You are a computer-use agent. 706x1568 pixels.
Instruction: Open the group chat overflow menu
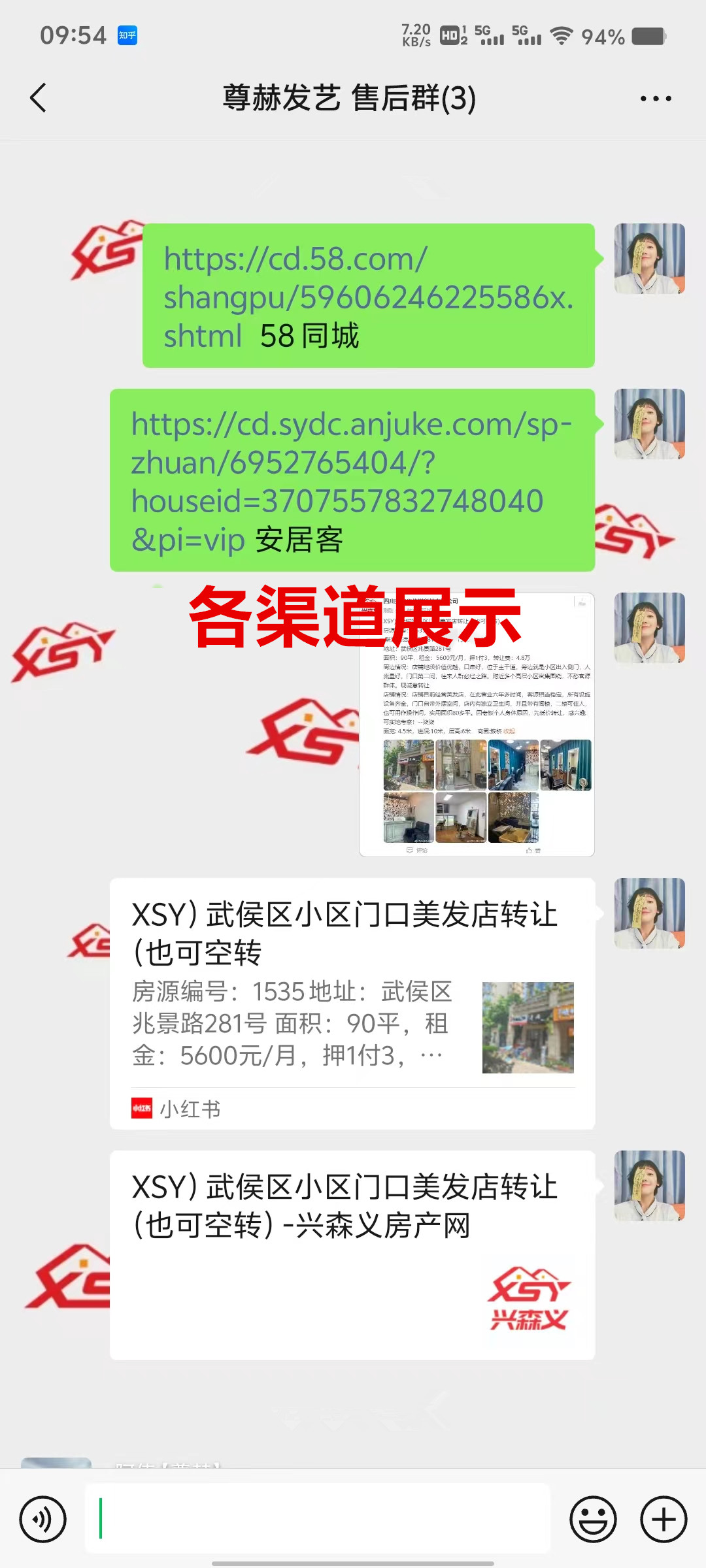coord(655,99)
